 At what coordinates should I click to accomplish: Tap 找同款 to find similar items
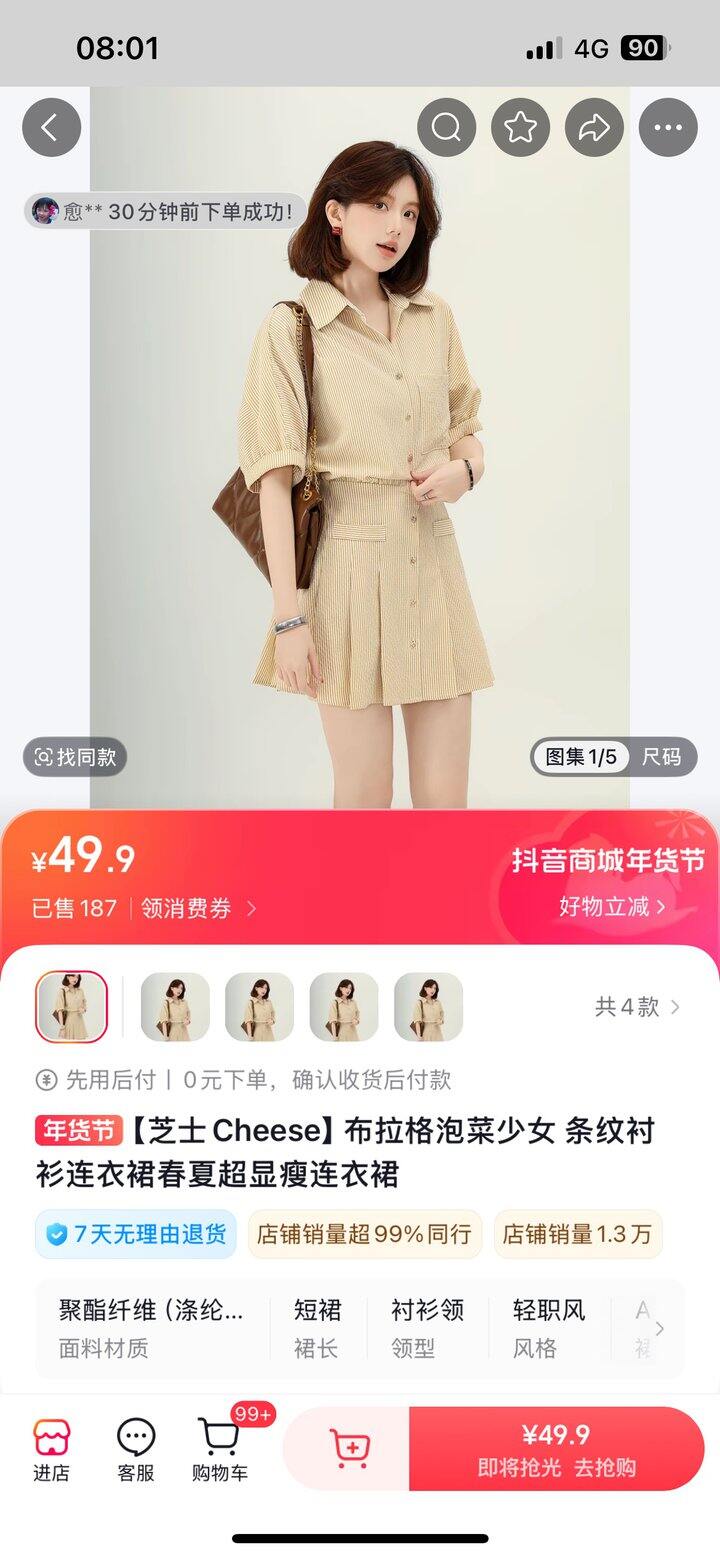[75, 757]
